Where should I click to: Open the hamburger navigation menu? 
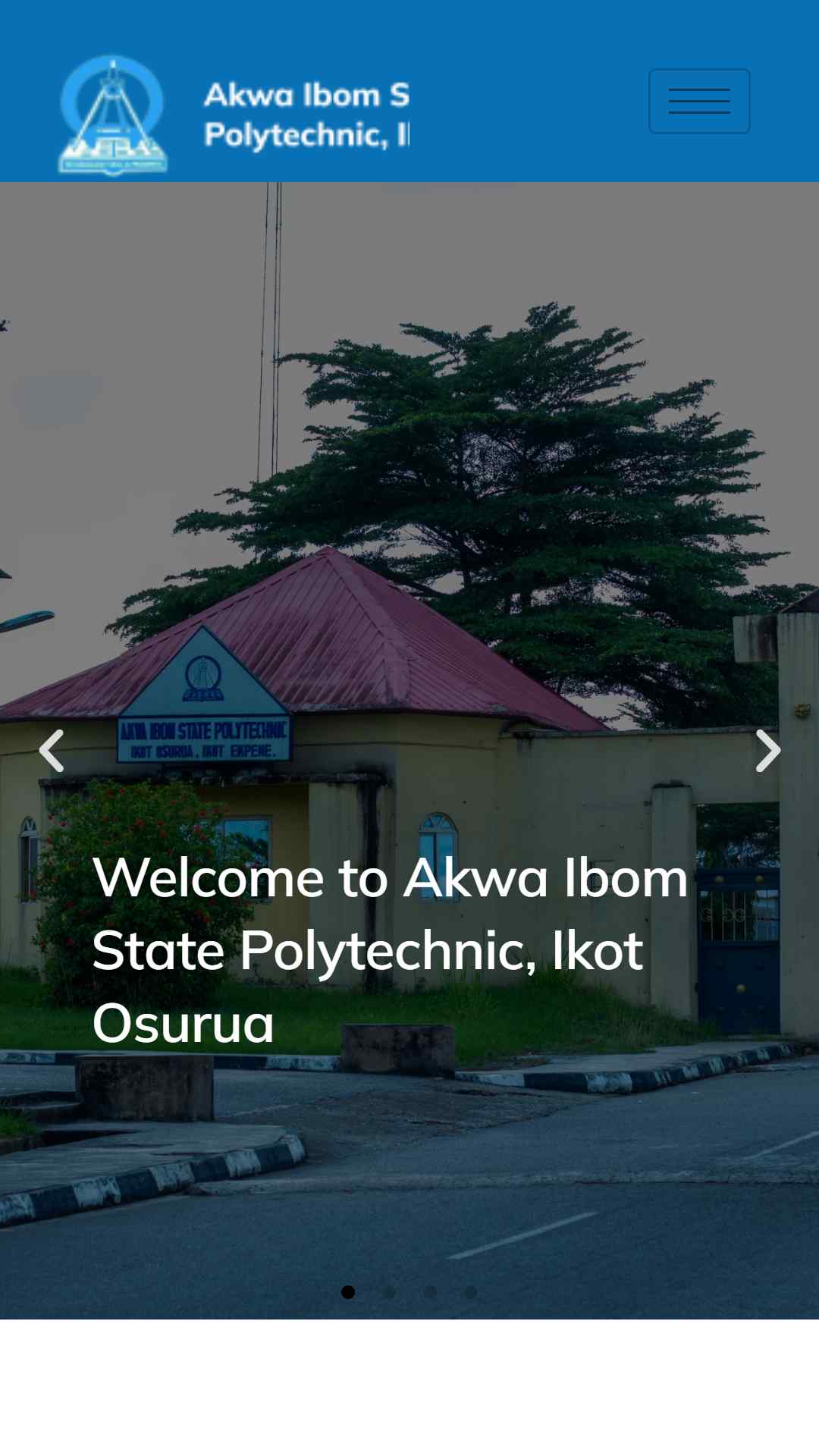pos(699,101)
